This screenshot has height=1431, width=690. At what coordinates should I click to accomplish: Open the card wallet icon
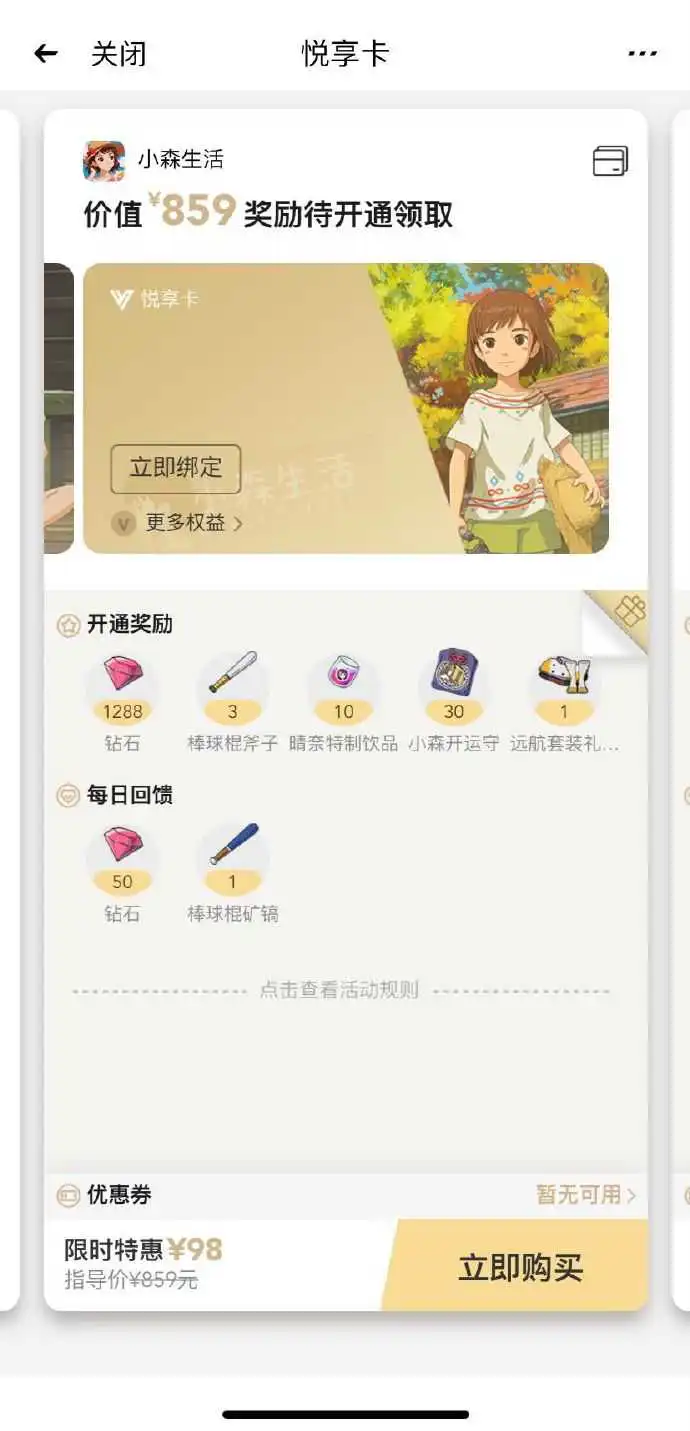610,161
